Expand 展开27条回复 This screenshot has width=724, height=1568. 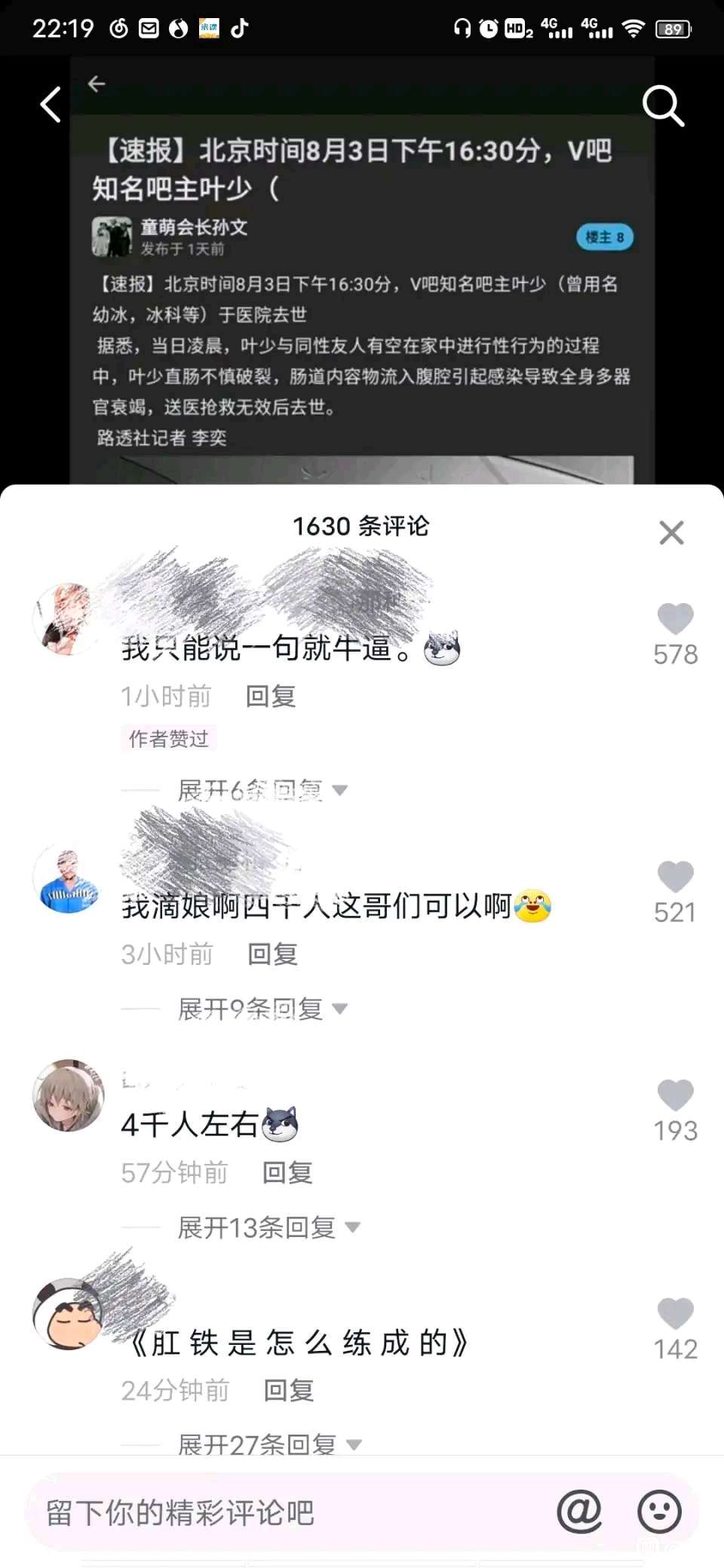268,1444
